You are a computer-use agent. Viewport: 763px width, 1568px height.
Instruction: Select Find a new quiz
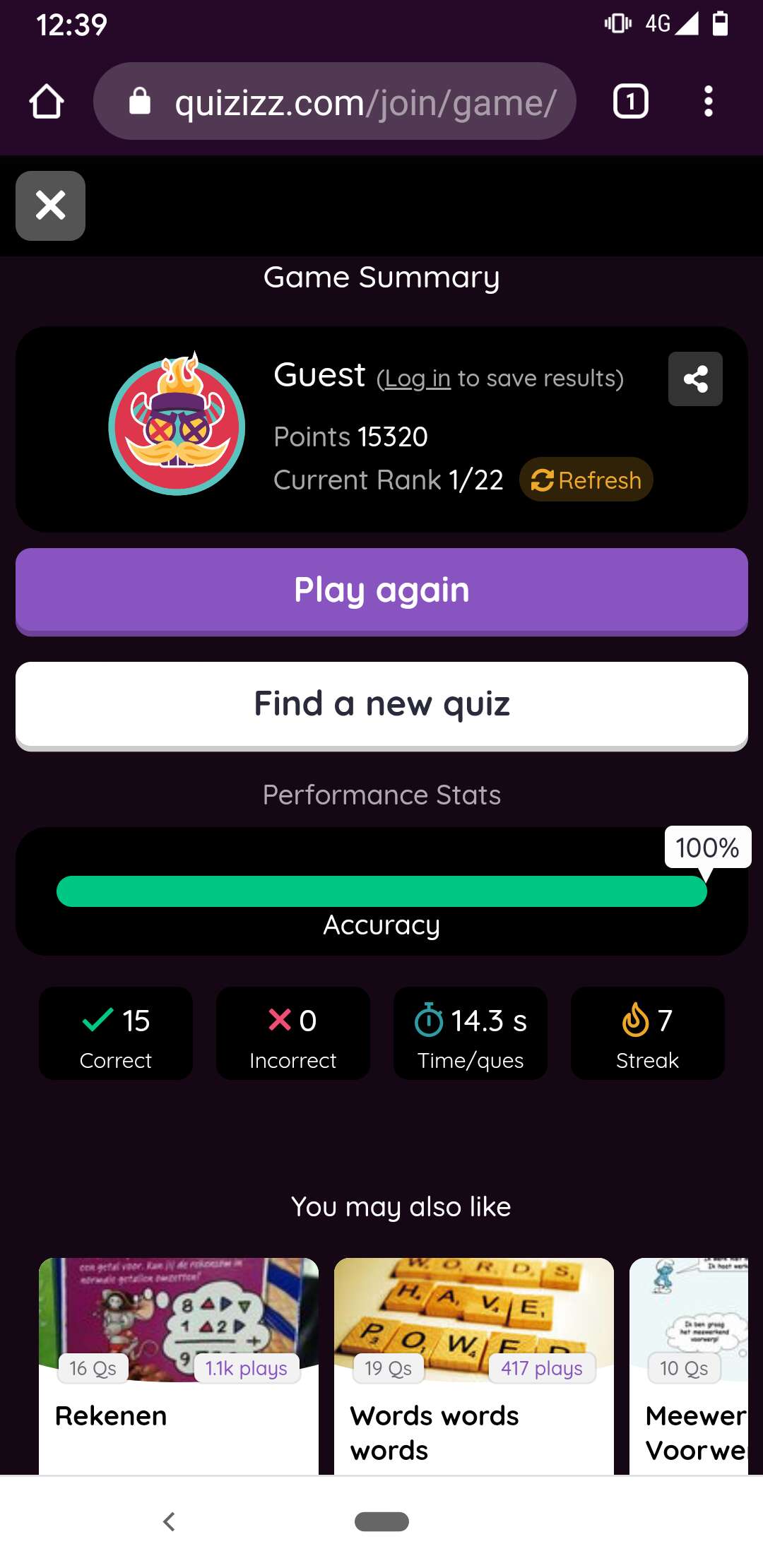point(381,706)
